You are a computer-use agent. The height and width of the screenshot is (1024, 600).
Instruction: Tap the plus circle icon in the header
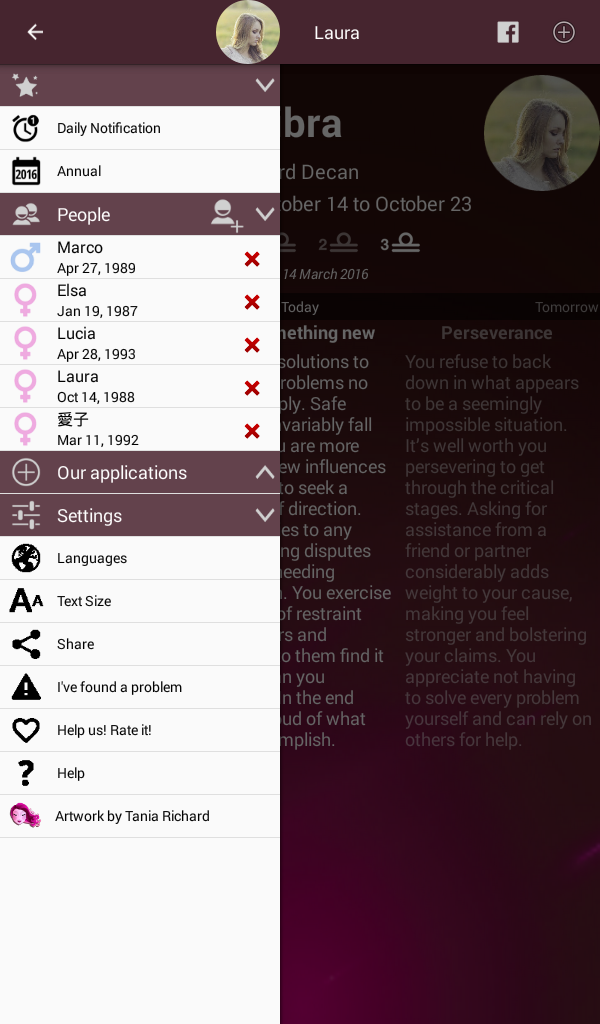pyautogui.click(x=563, y=32)
